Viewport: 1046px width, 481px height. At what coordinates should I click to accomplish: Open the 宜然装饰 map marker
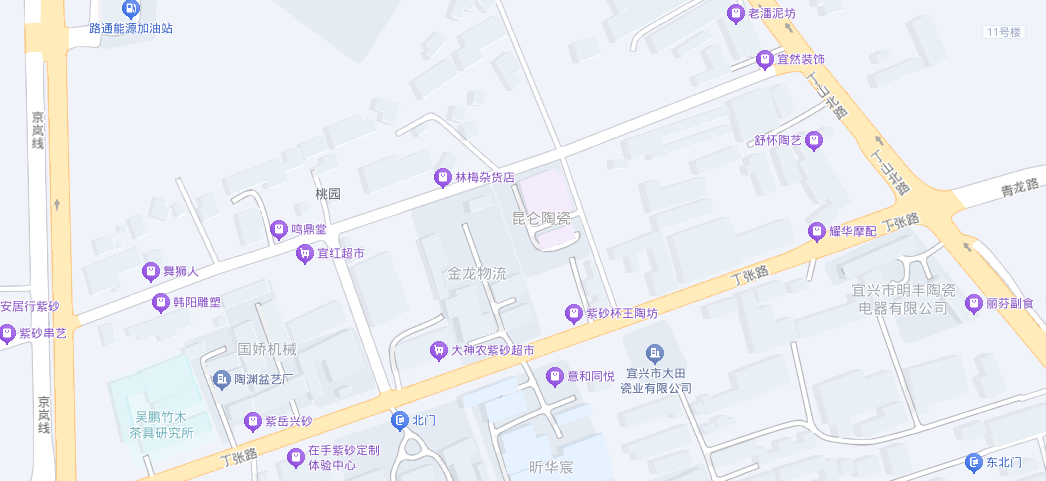pos(765,59)
